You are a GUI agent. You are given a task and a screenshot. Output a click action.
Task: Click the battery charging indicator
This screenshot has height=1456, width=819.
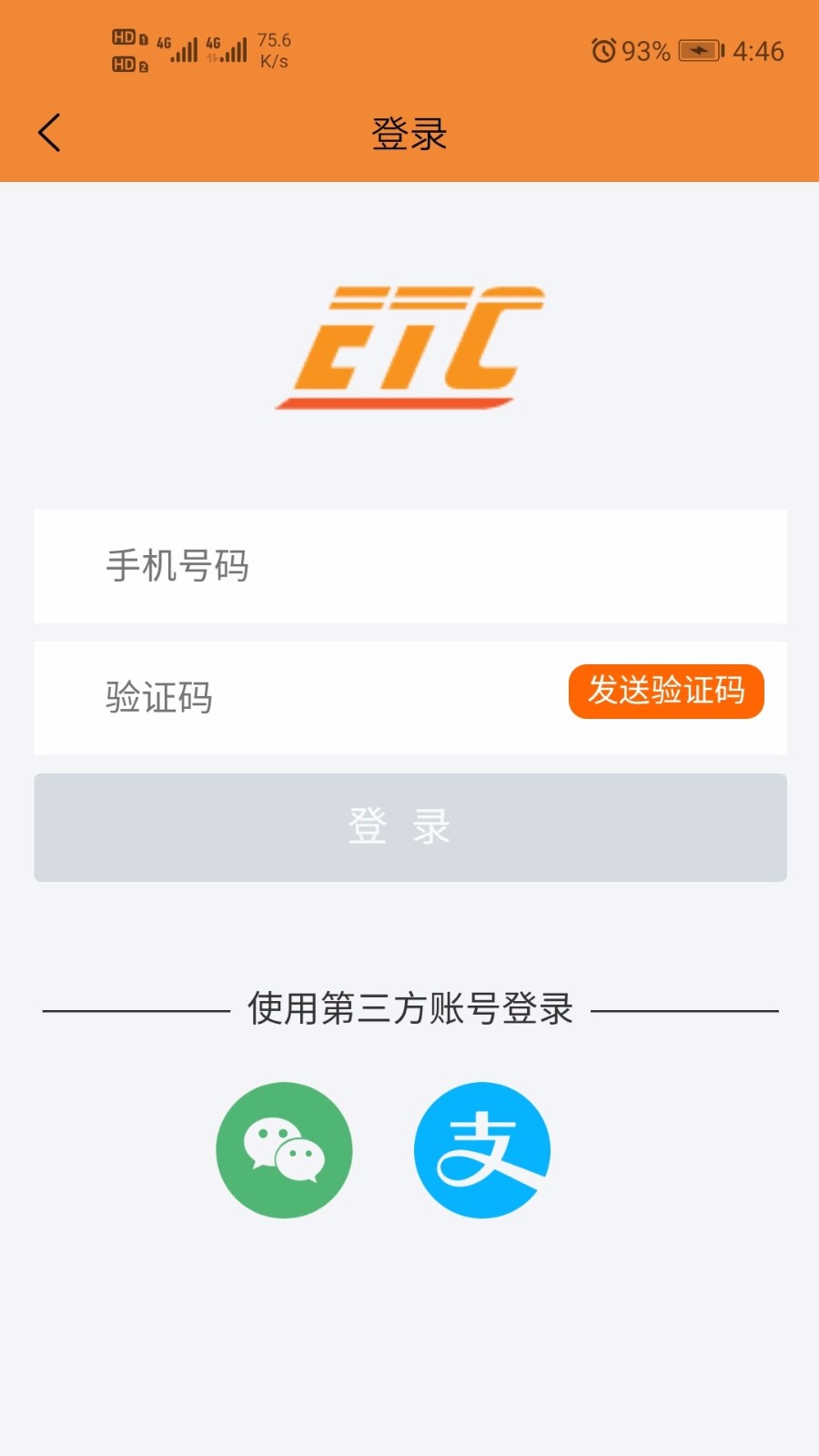[699, 52]
